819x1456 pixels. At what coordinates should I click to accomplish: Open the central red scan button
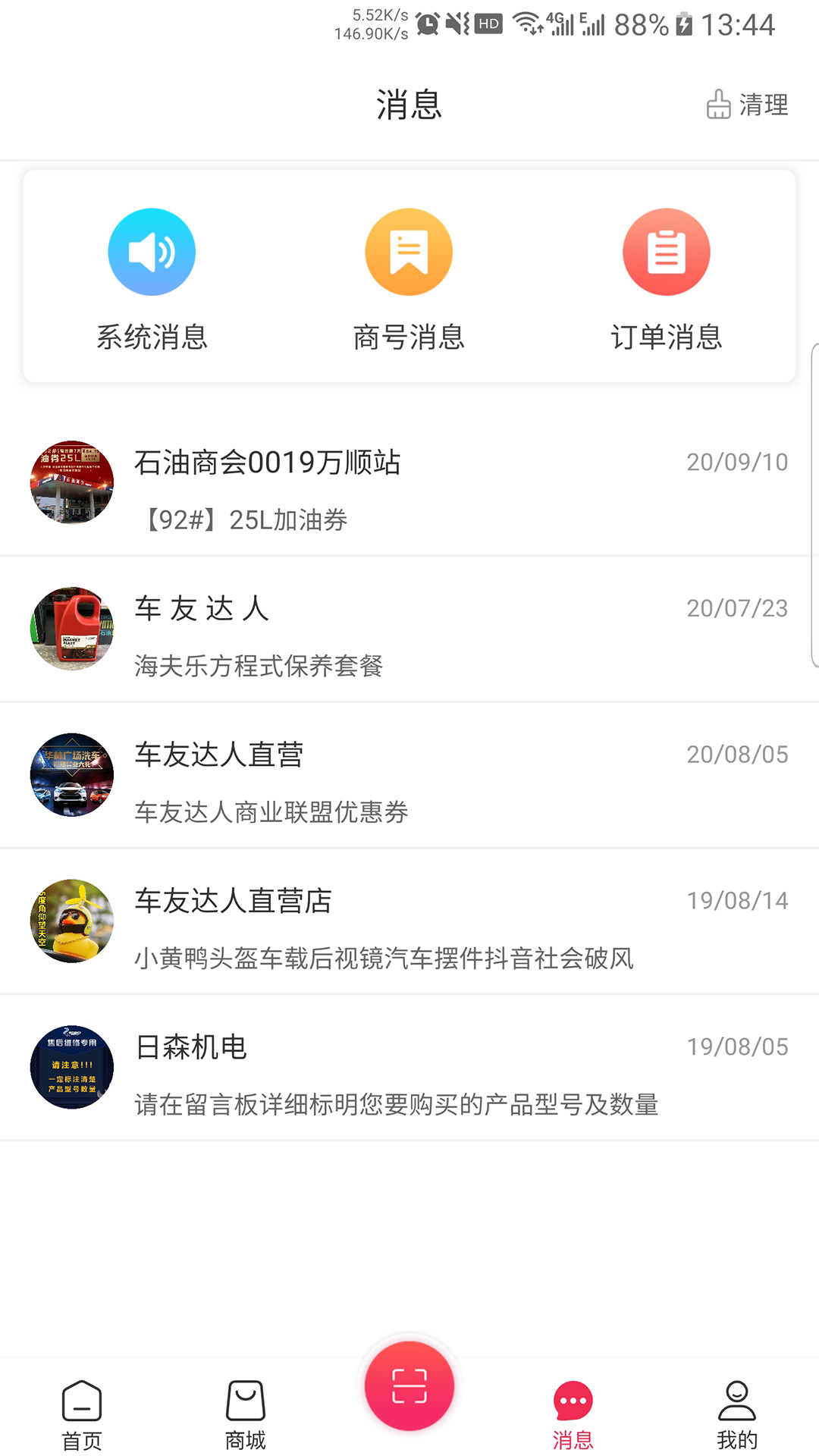tap(409, 1385)
